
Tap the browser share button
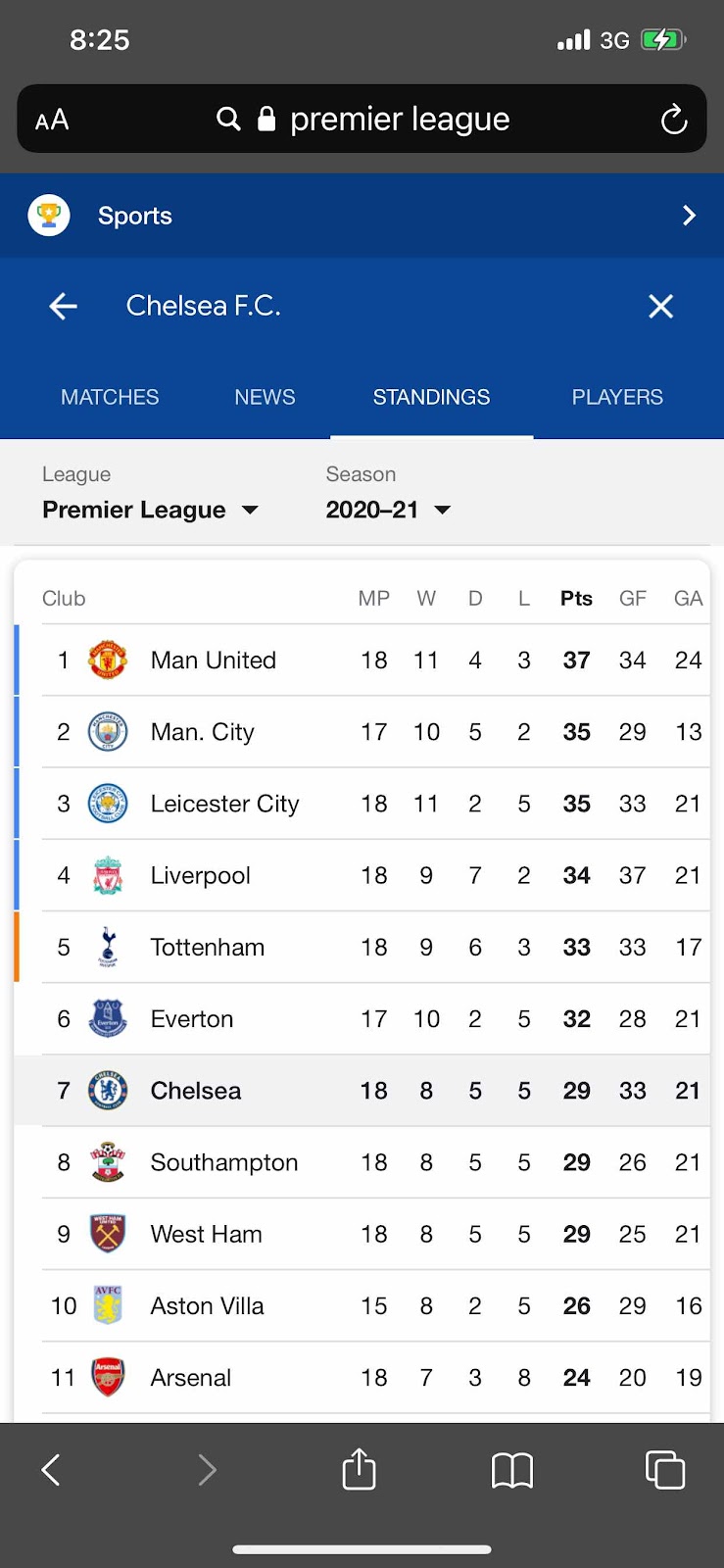click(360, 1469)
